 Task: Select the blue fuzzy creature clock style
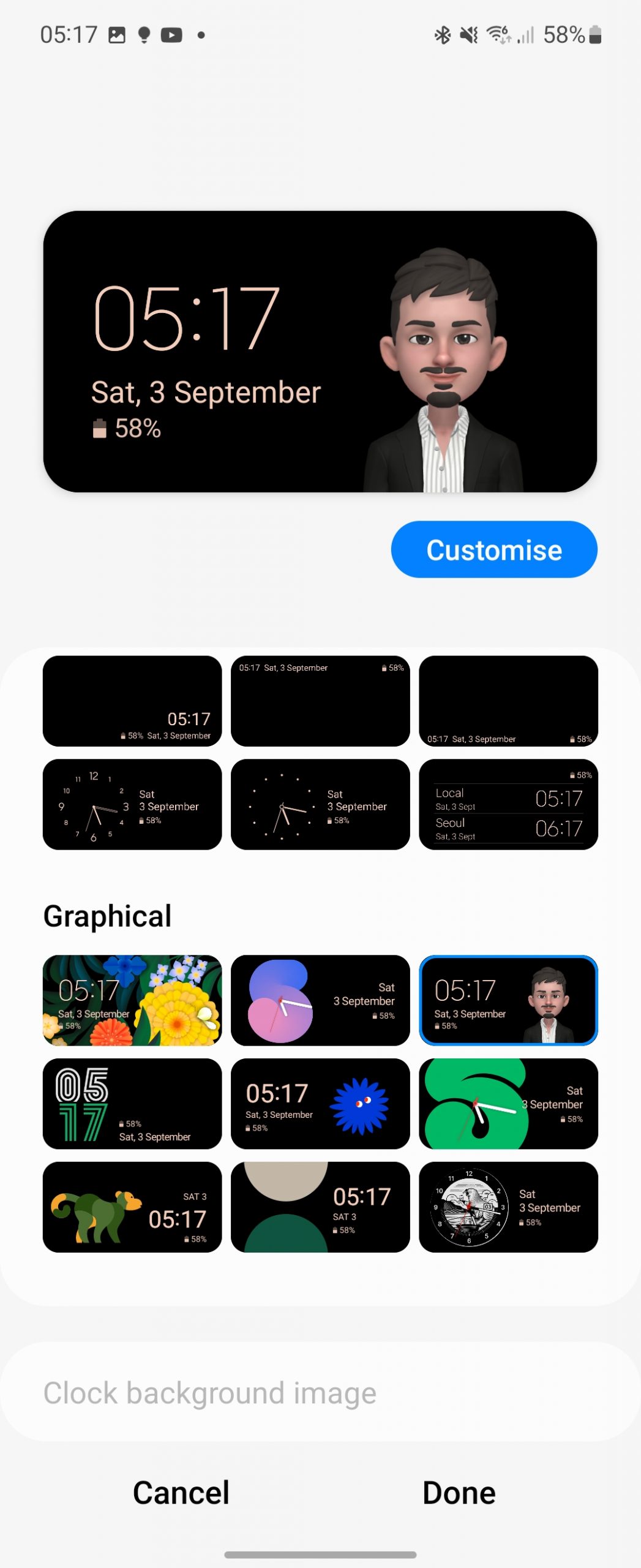(320, 1104)
